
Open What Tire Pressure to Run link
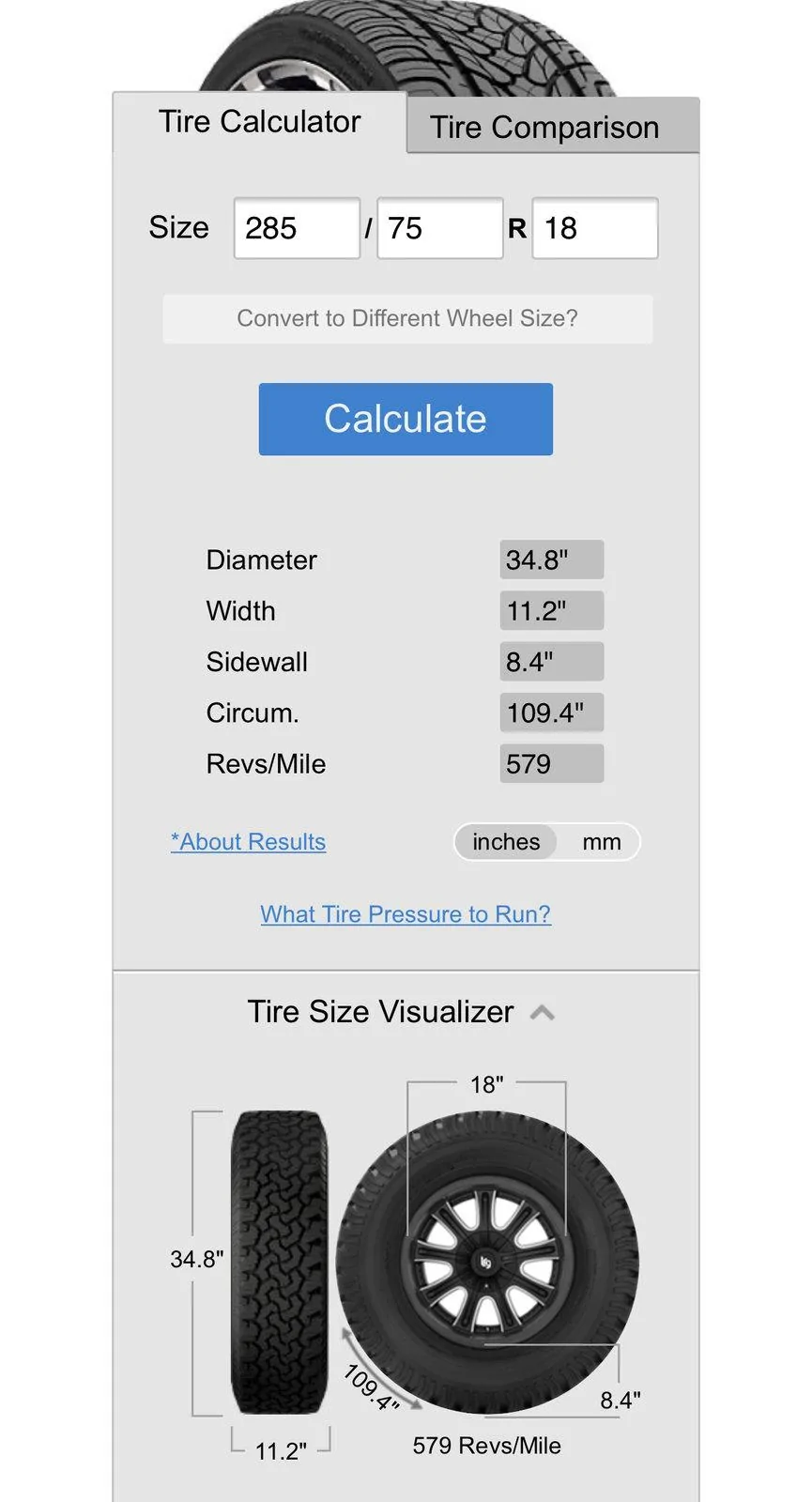[x=406, y=914]
